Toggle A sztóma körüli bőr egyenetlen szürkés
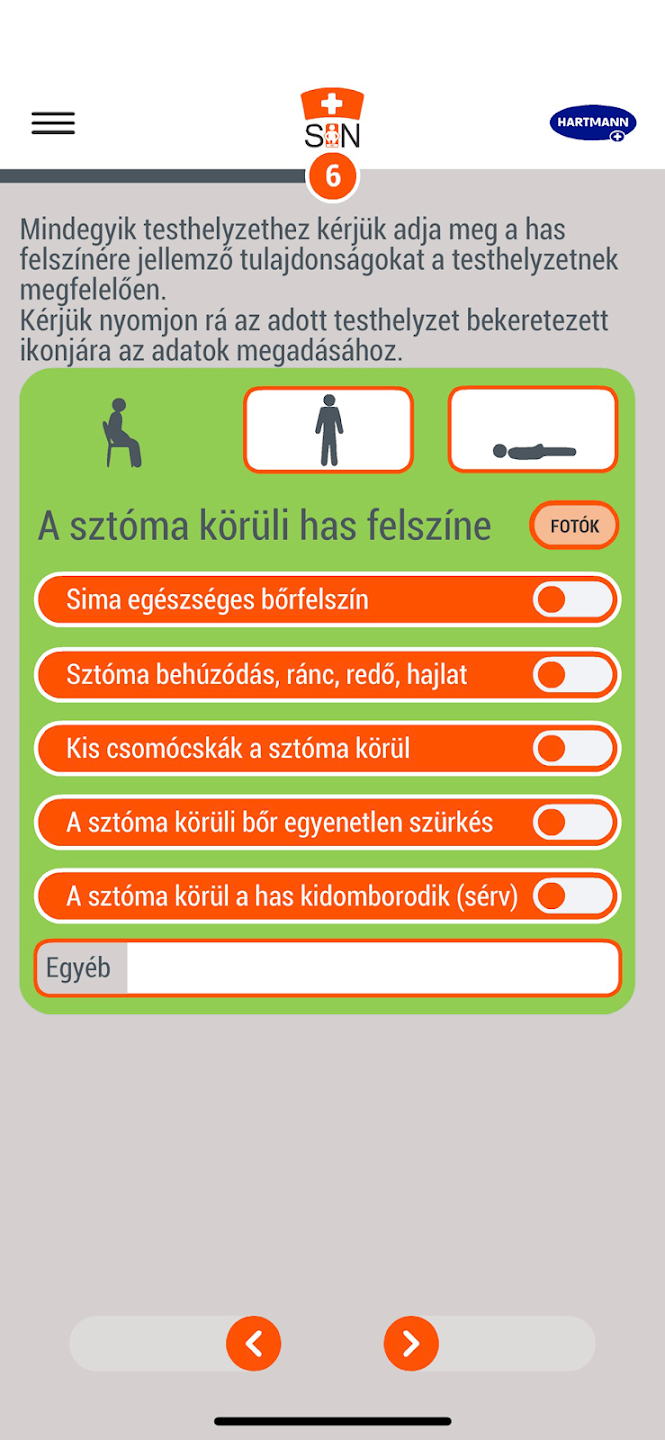665x1440 pixels. [x=572, y=823]
